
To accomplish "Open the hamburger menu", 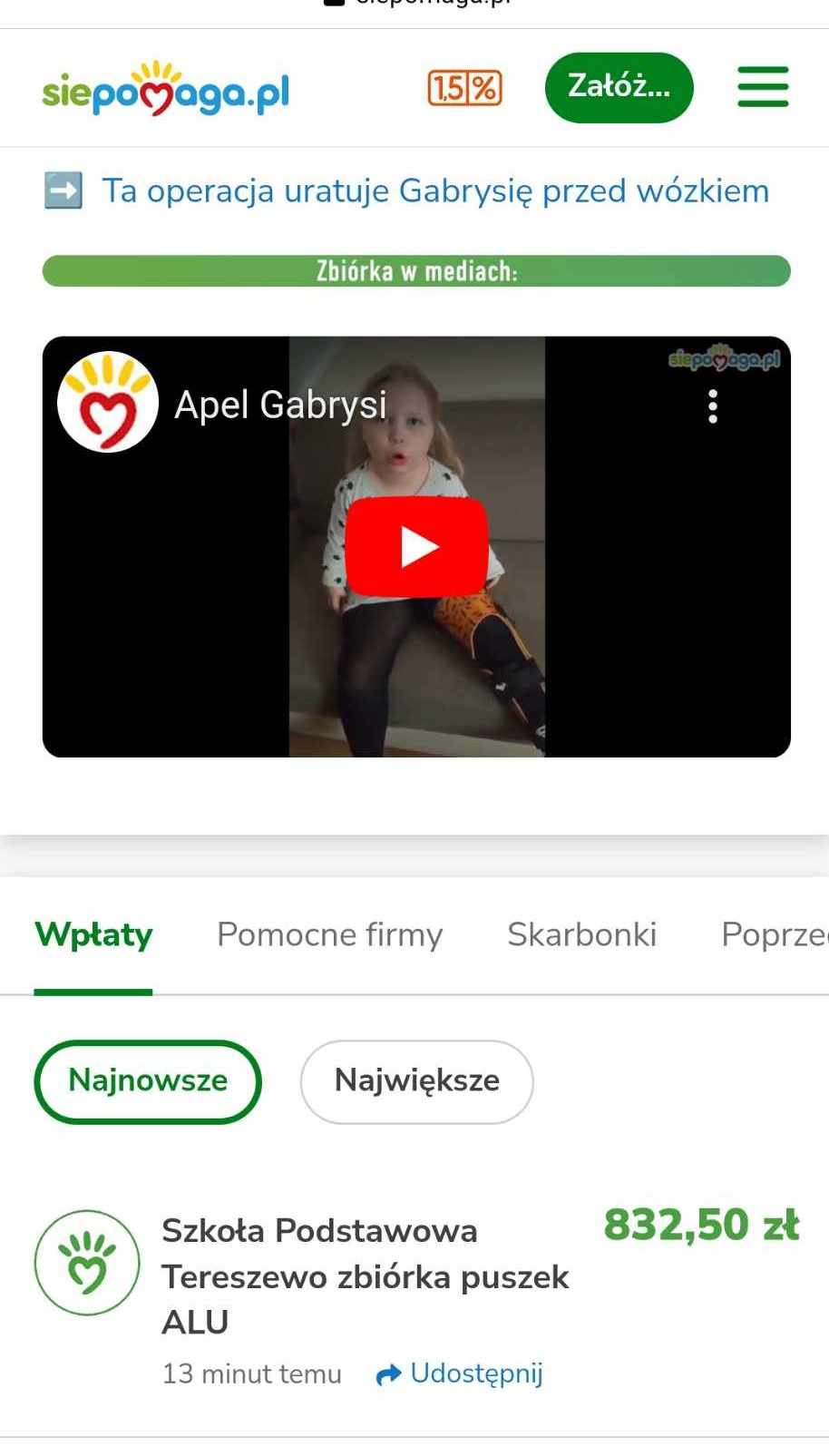I will click(x=763, y=87).
